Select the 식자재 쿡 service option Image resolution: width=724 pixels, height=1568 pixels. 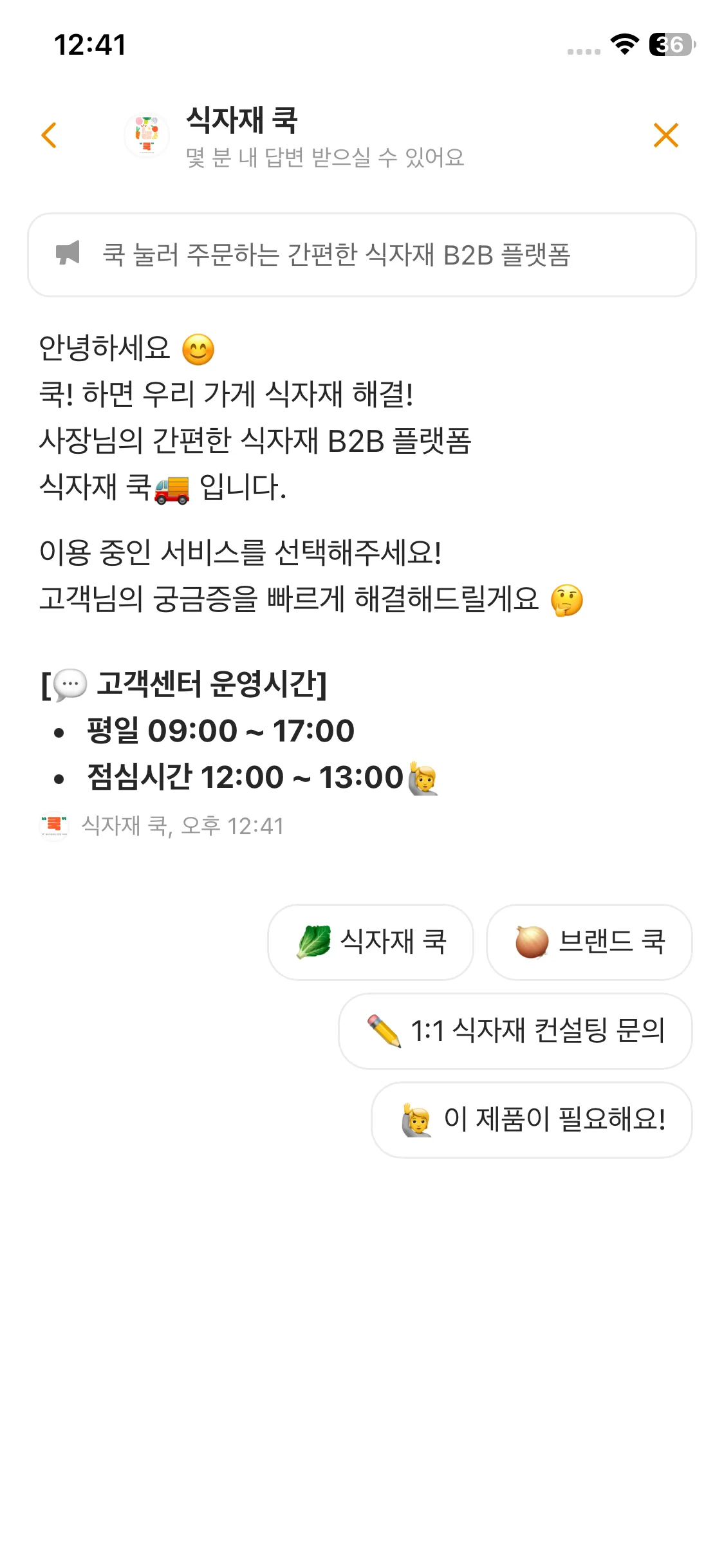click(371, 942)
